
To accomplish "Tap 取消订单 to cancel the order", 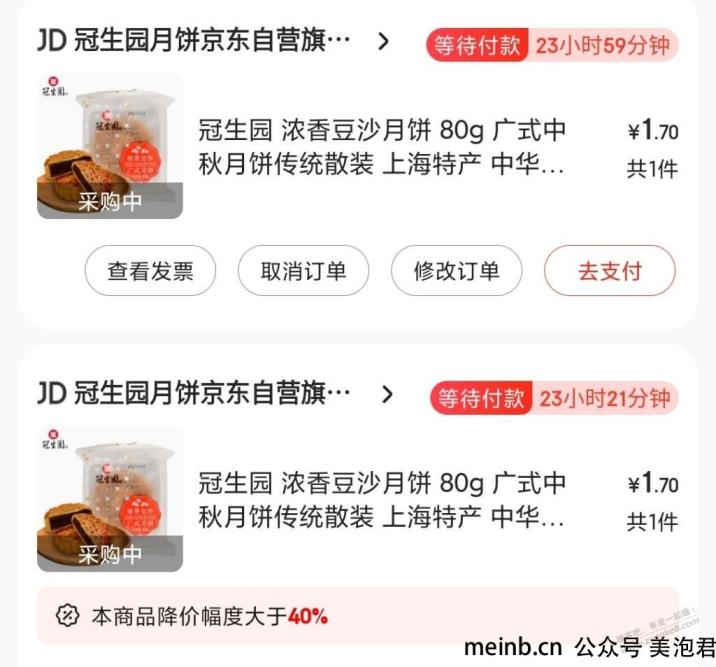I will tap(303, 271).
